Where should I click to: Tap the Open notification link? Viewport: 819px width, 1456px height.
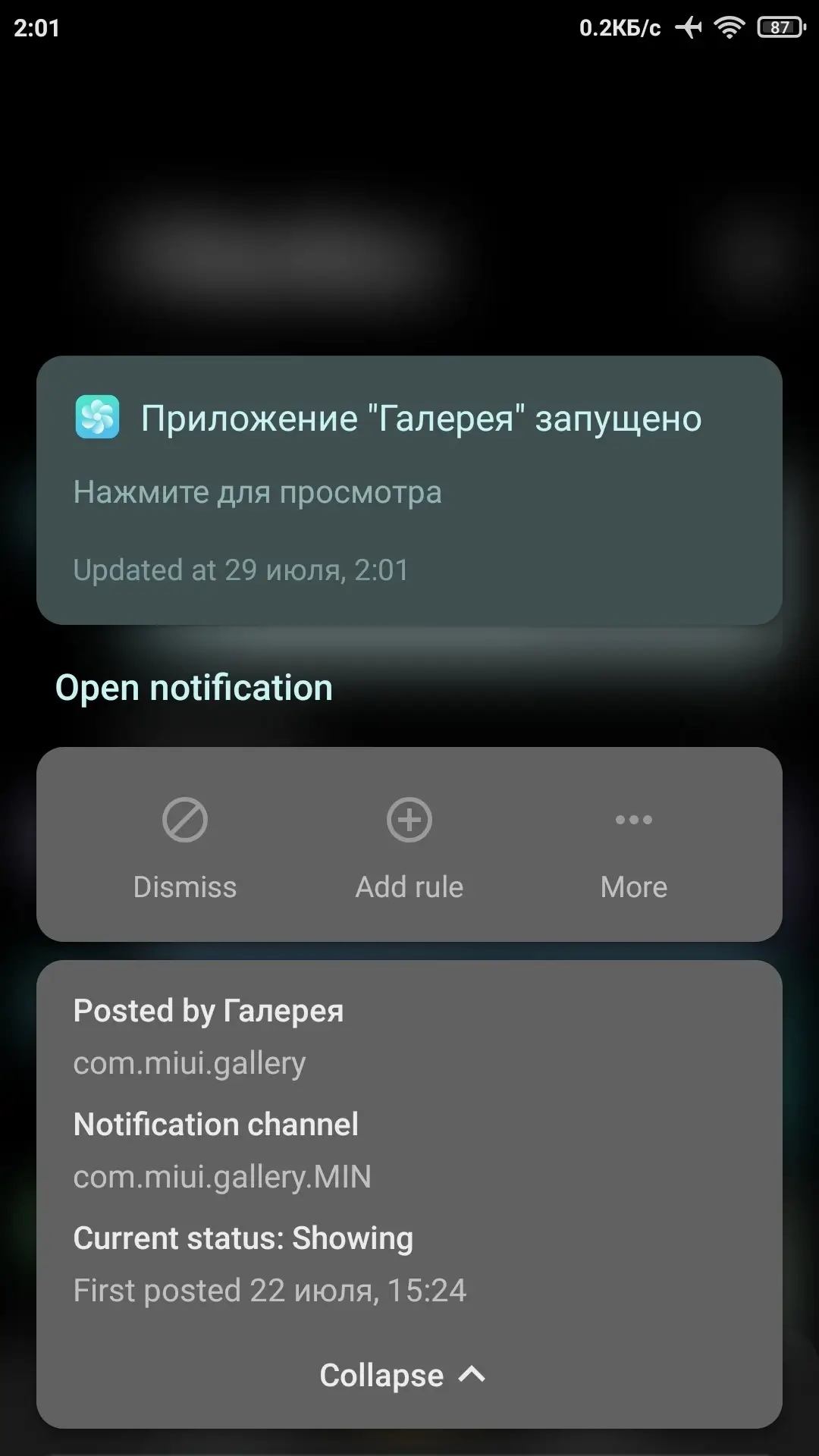[194, 688]
